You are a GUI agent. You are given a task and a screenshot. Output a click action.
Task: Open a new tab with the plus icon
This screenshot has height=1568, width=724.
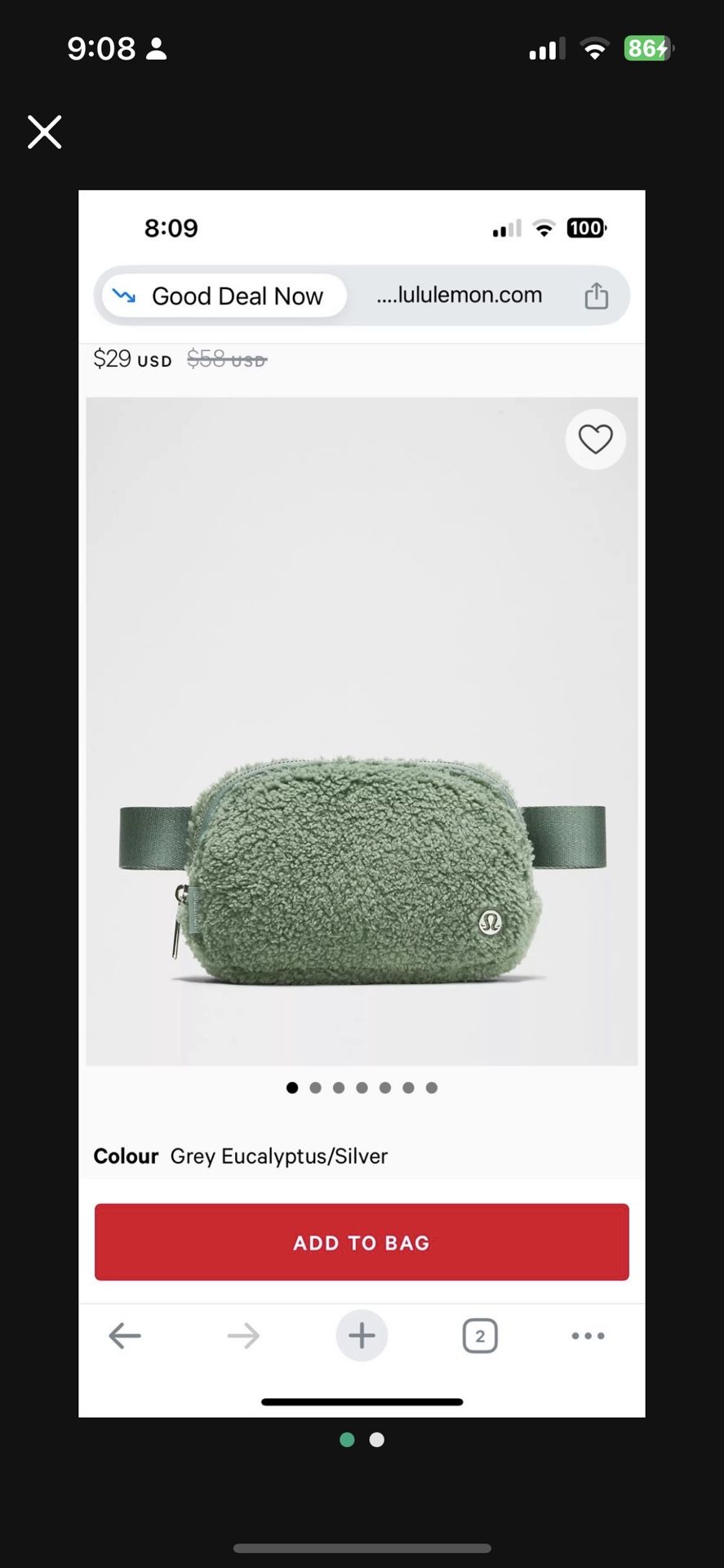tap(362, 1335)
